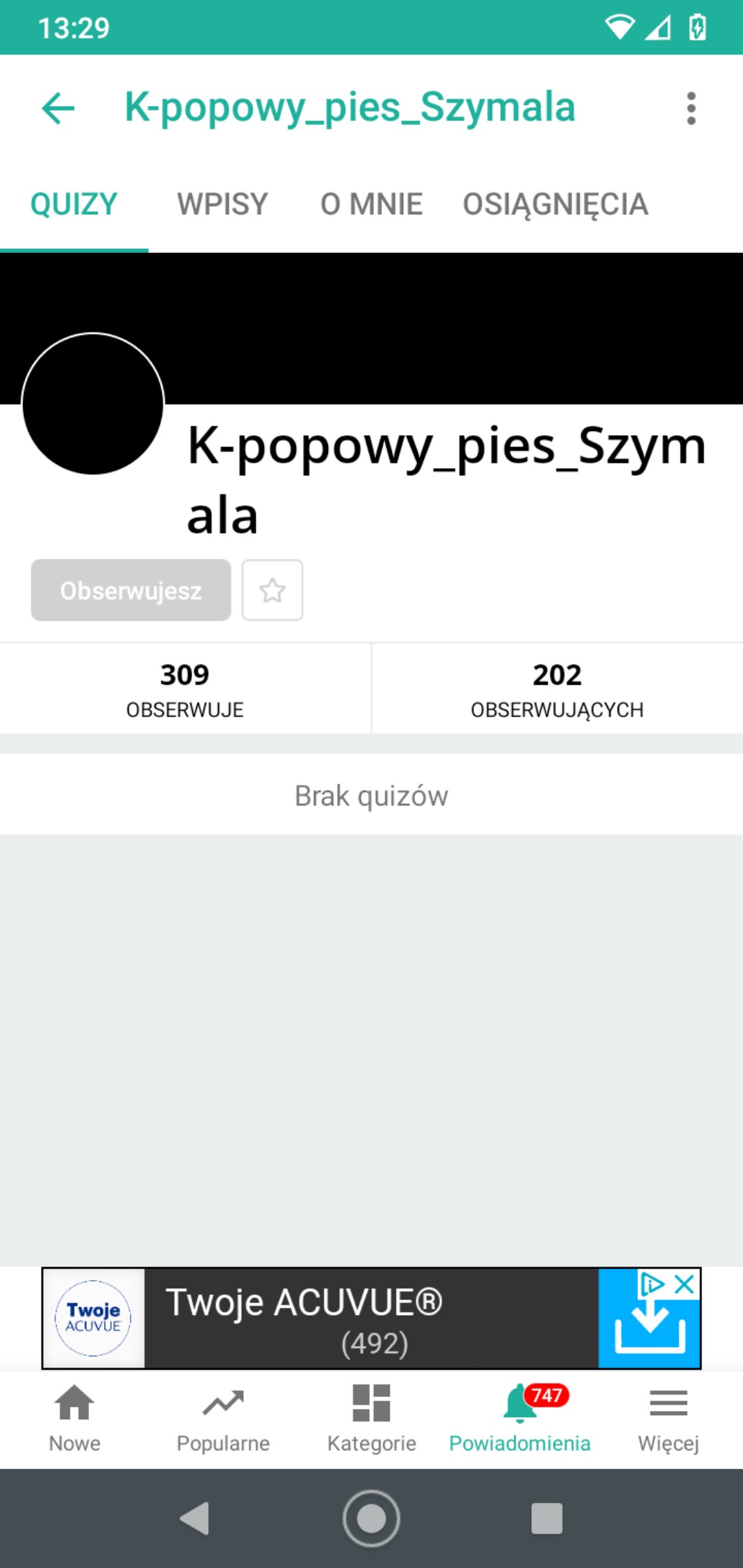Mark this profile with the star
743x1568 pixels.
tap(272, 590)
